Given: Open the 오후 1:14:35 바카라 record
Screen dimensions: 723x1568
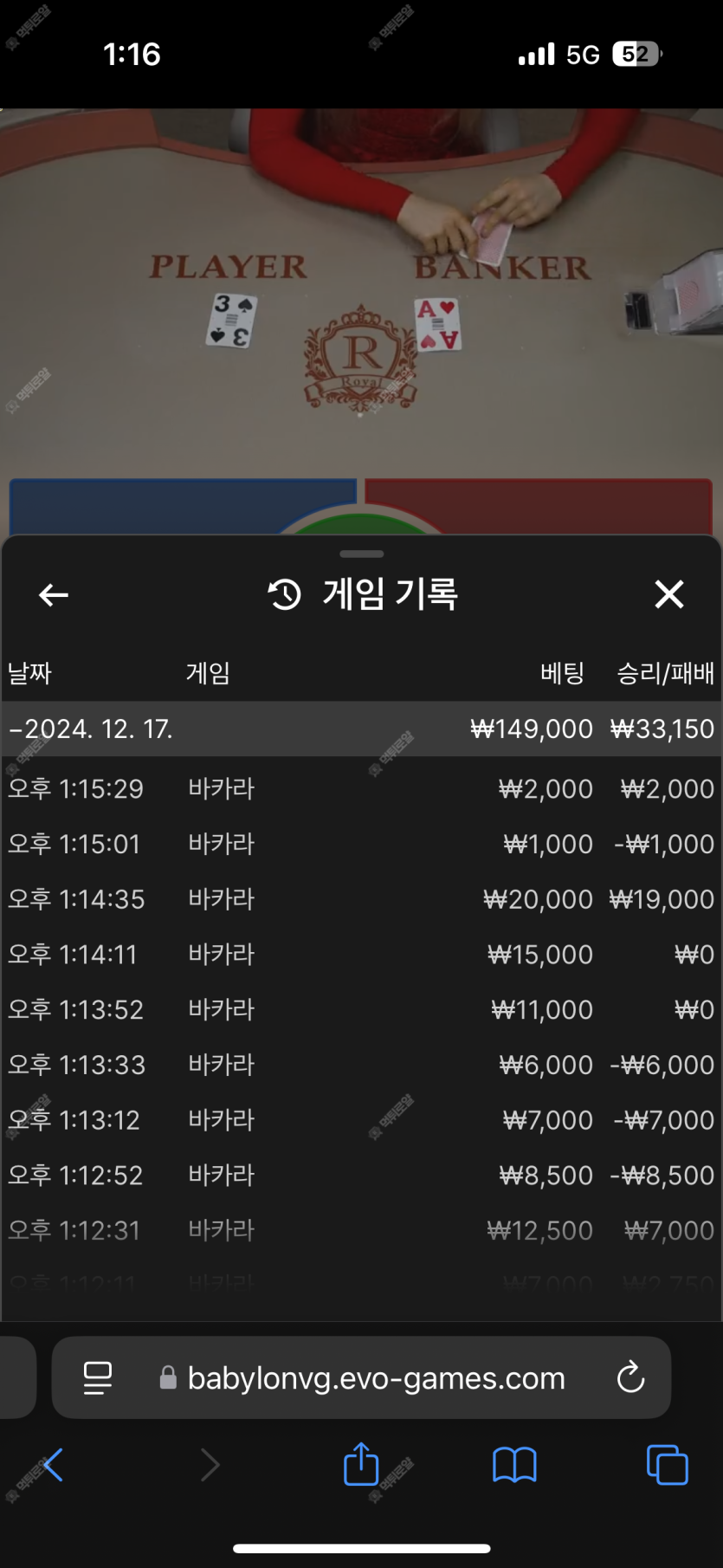Looking at the screenshot, I should tap(361, 899).
